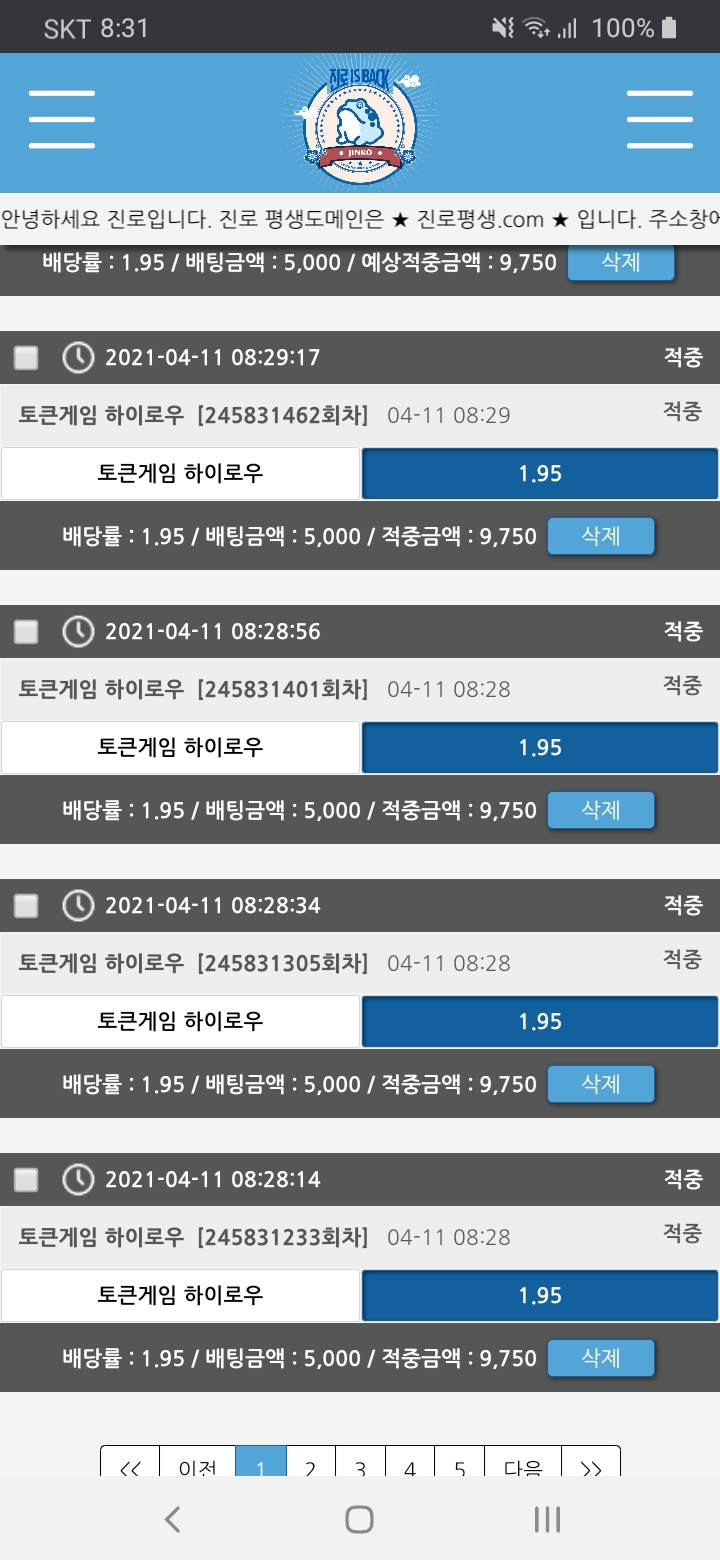
Task: Select the checkbox for the 08:28:56 bet
Action: tap(26, 632)
